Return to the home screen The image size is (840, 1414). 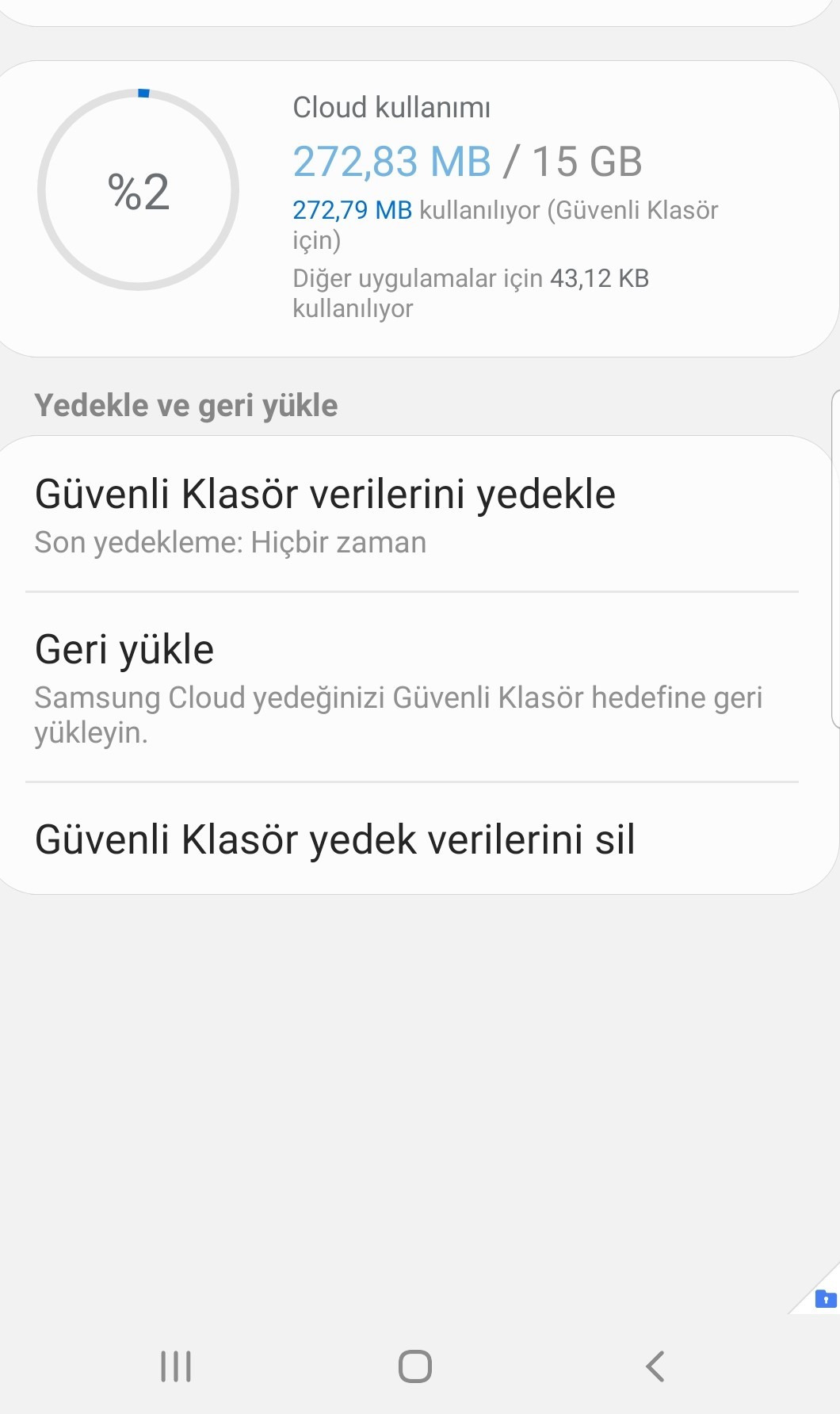pyautogui.click(x=415, y=1366)
